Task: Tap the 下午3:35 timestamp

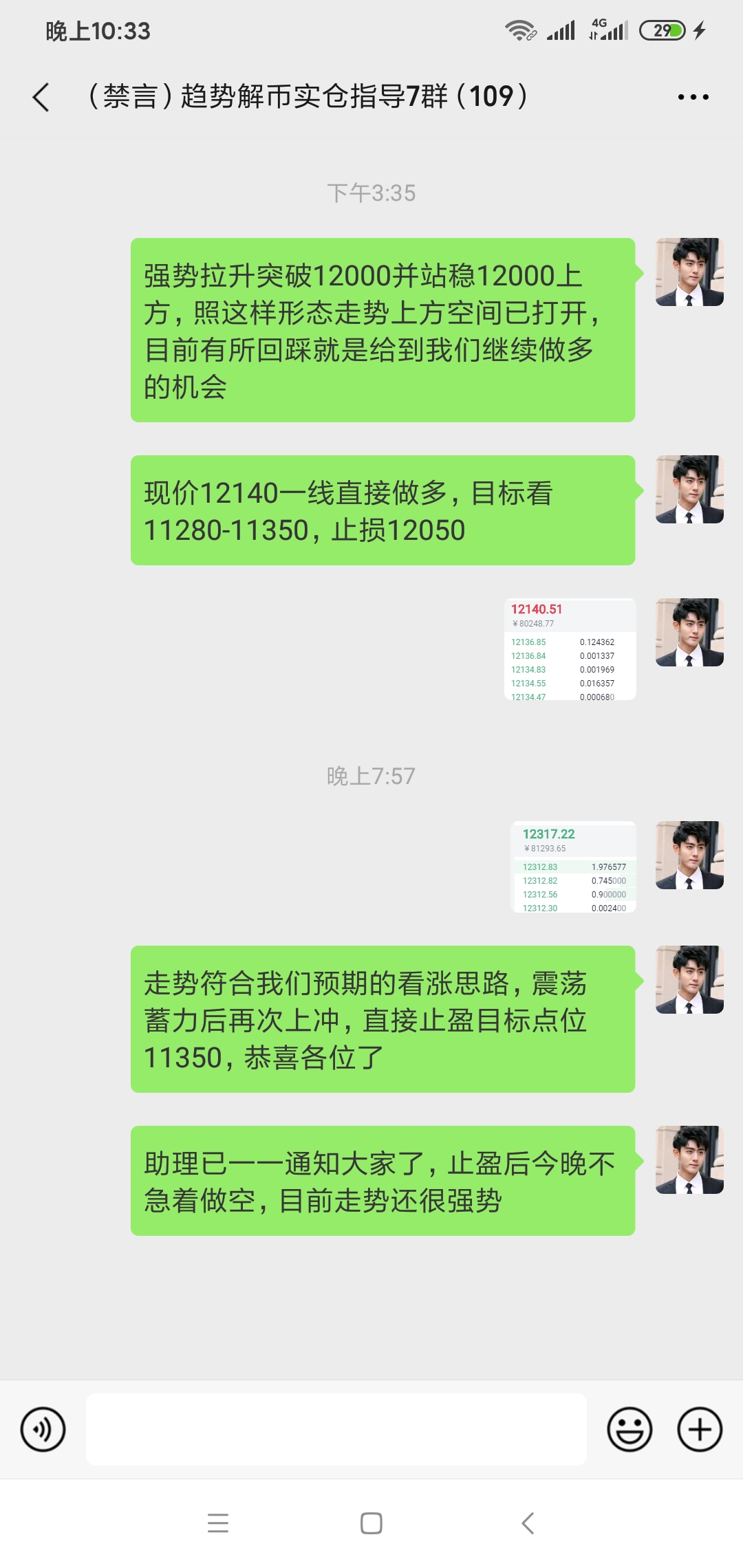Action: [371, 193]
